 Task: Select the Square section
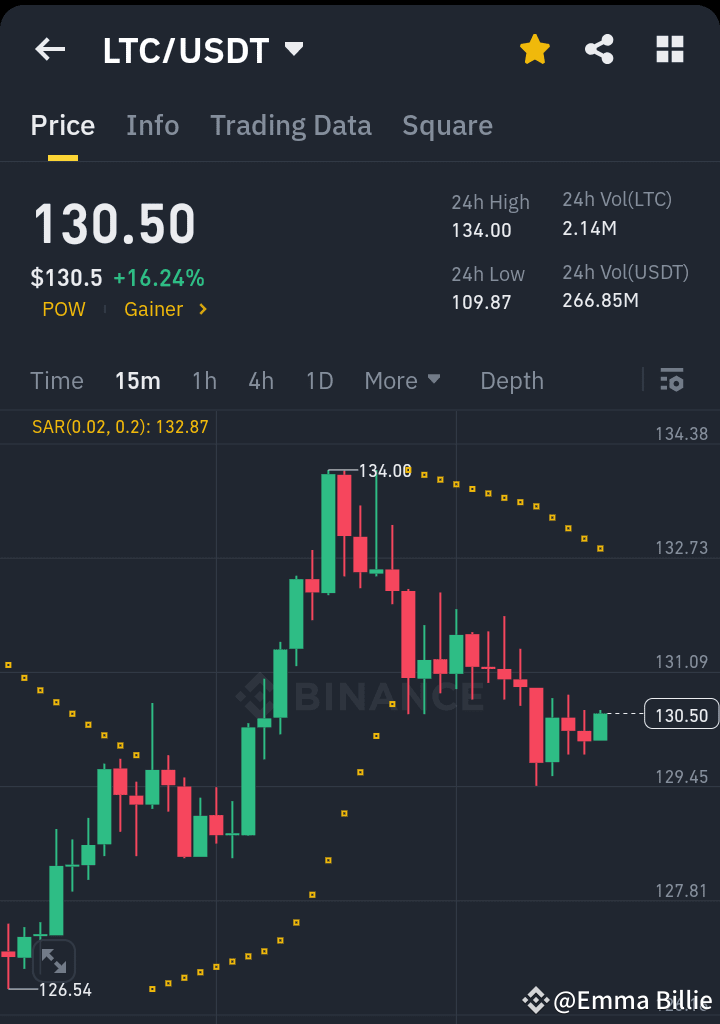click(447, 126)
